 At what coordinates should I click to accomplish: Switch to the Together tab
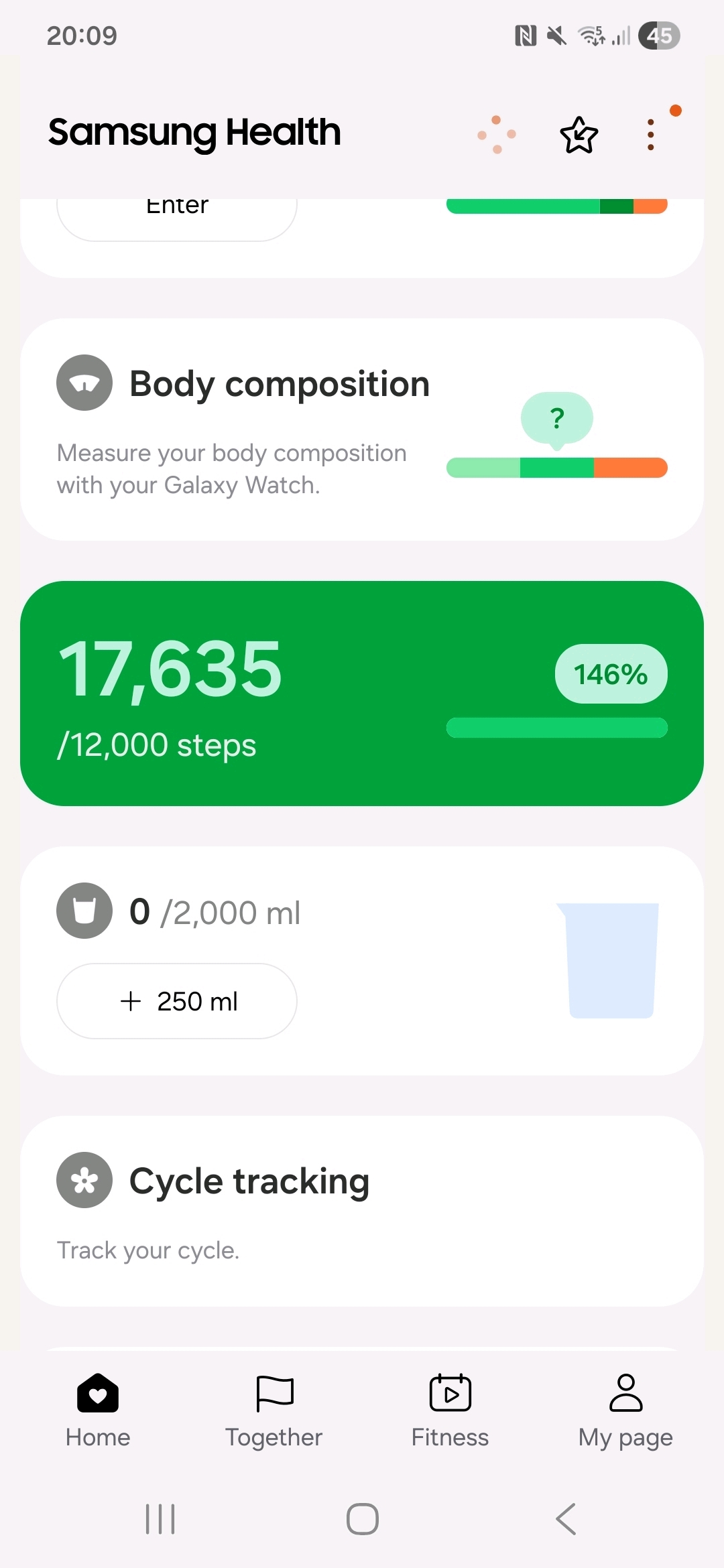pyautogui.click(x=274, y=1410)
